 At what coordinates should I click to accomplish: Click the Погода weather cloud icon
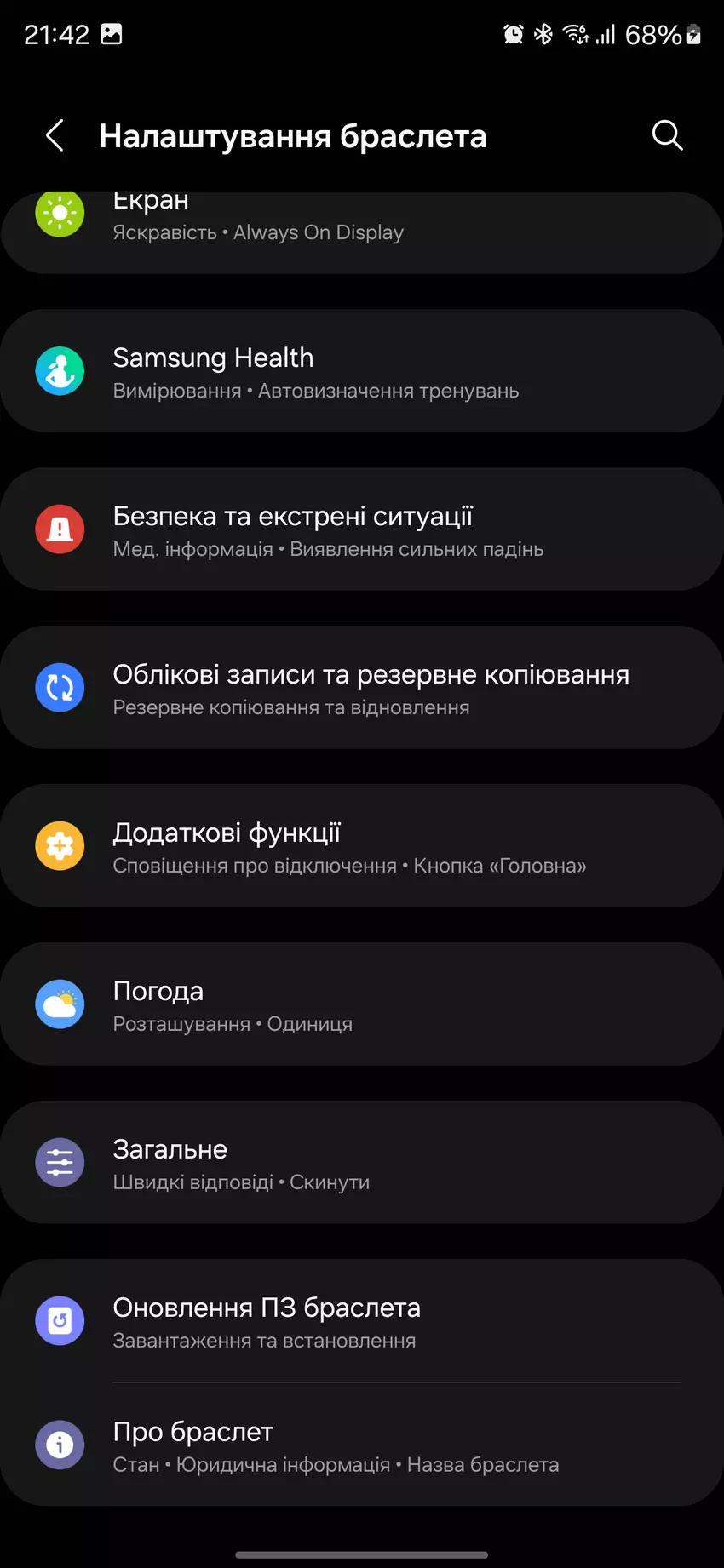[x=60, y=1004]
